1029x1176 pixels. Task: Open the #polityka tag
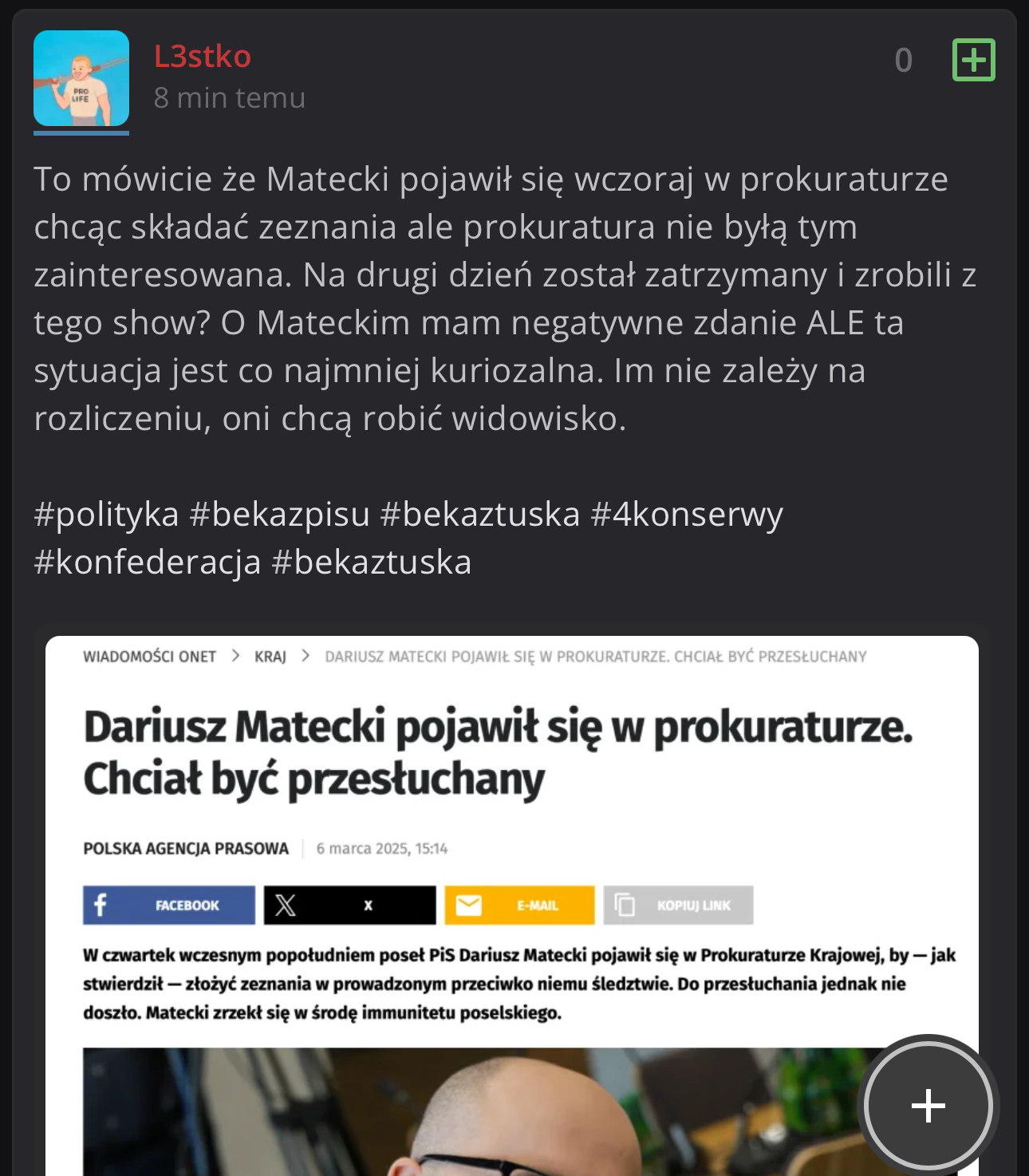[106, 515]
